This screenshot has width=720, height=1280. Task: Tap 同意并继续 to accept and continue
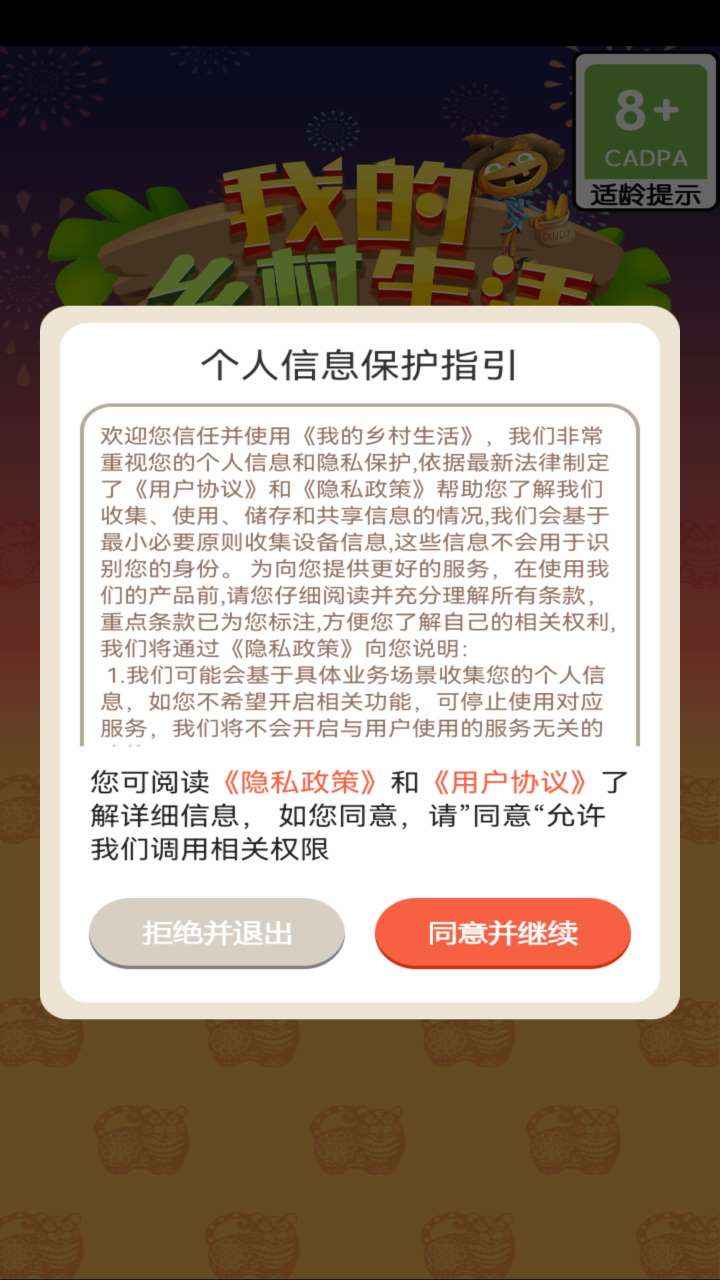pos(502,933)
